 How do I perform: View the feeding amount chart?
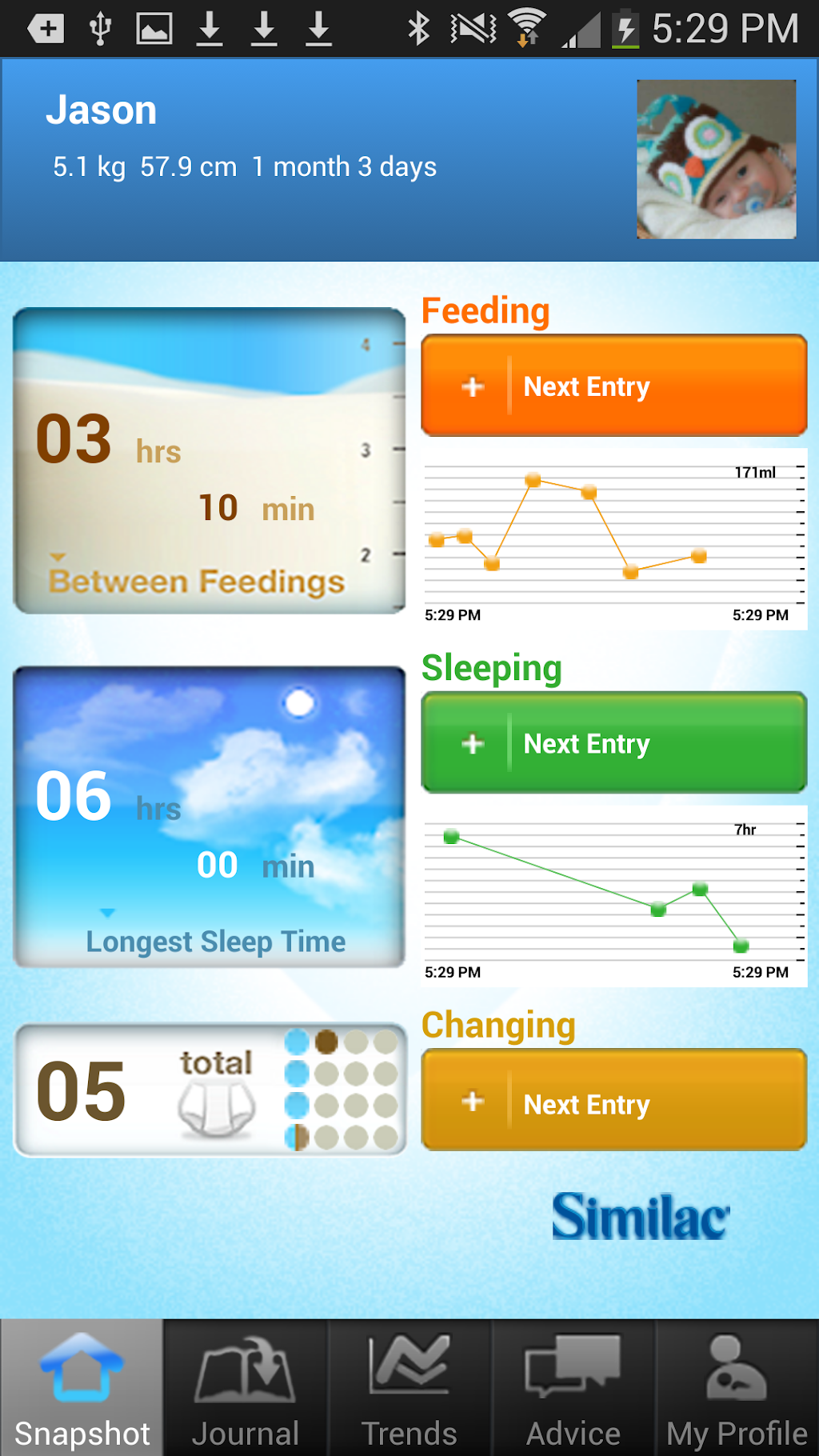pyautogui.click(x=613, y=538)
